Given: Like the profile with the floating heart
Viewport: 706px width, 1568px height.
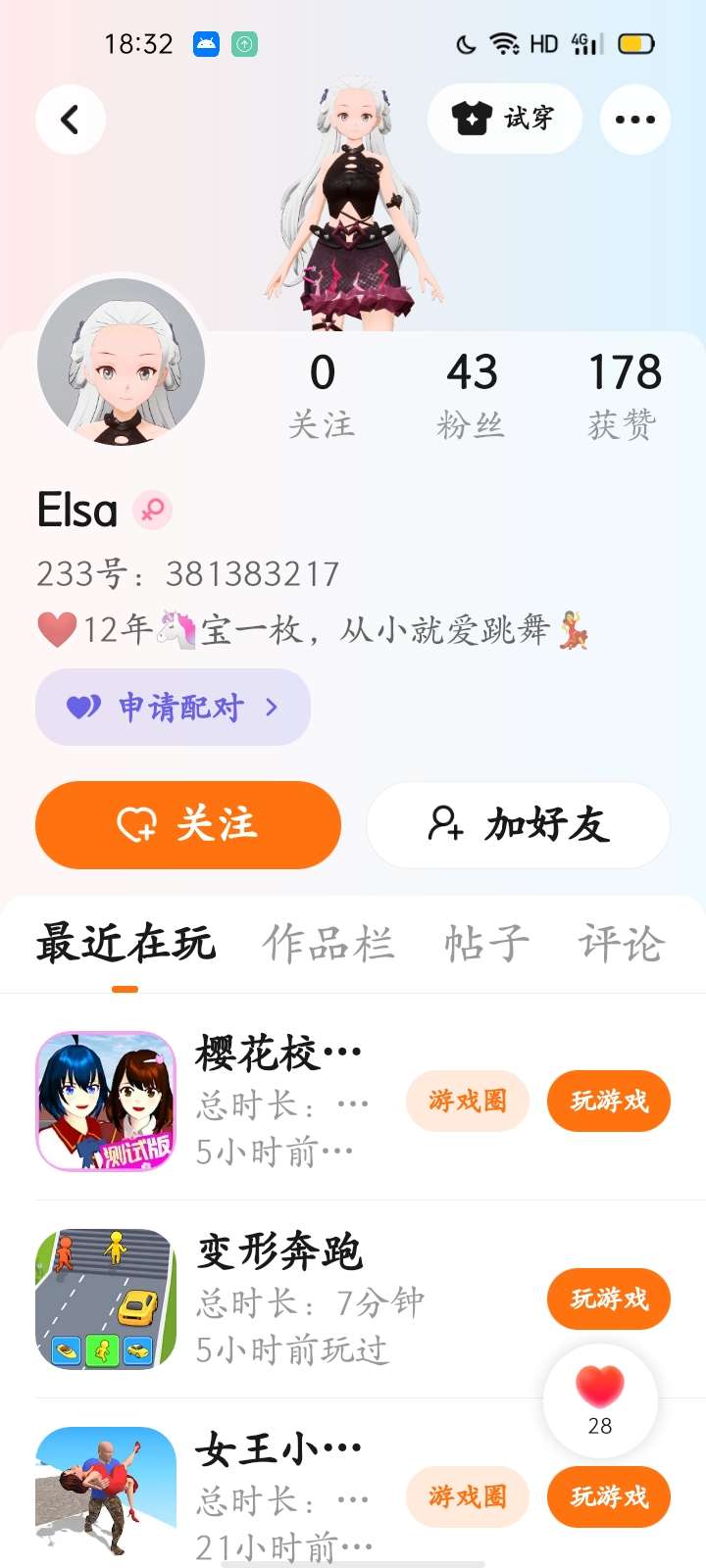Looking at the screenshot, I should (x=600, y=1398).
